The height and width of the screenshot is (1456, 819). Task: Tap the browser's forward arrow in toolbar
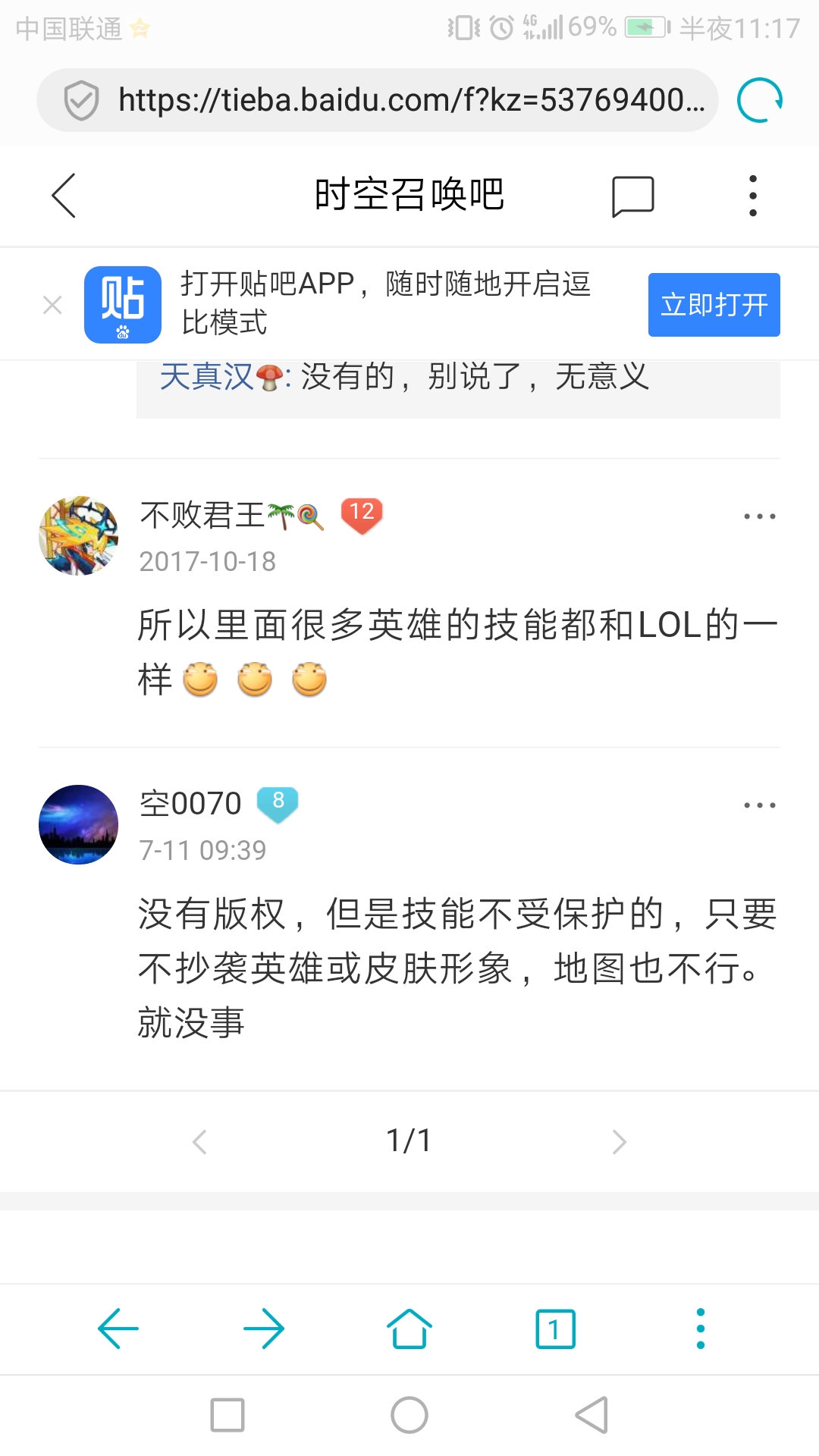point(264,1329)
